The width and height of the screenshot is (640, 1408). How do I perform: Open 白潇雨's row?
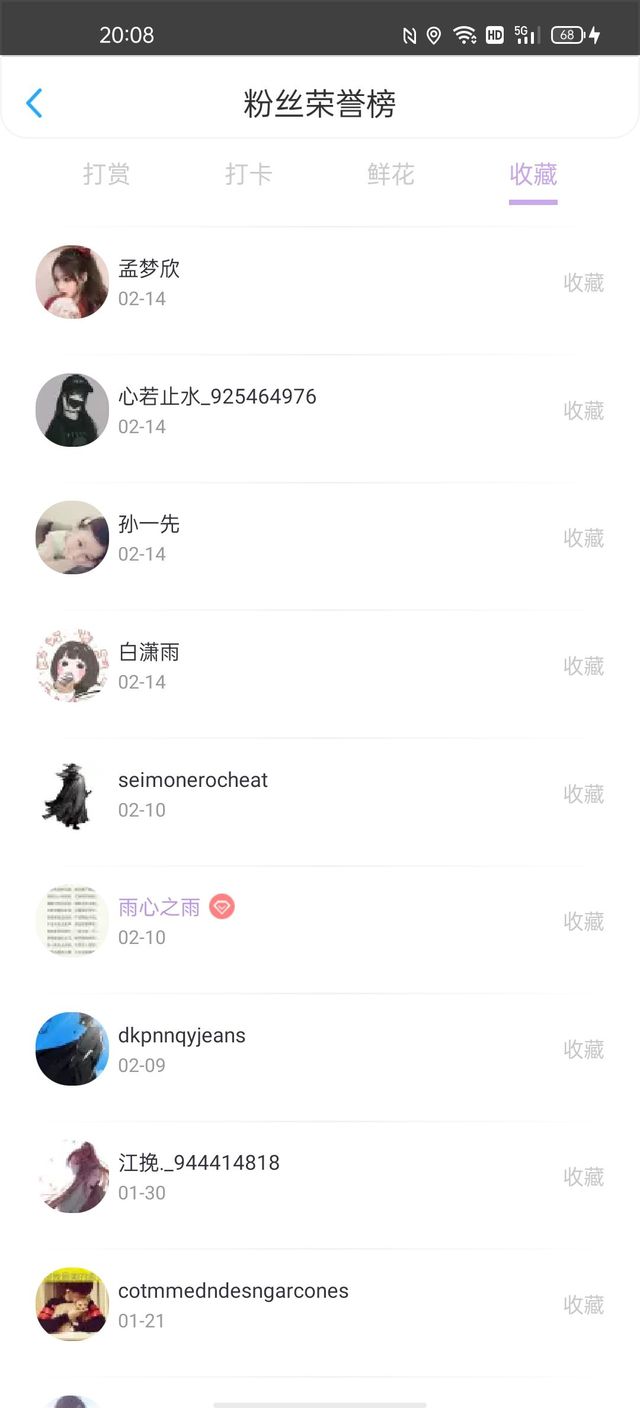[x=320, y=666]
